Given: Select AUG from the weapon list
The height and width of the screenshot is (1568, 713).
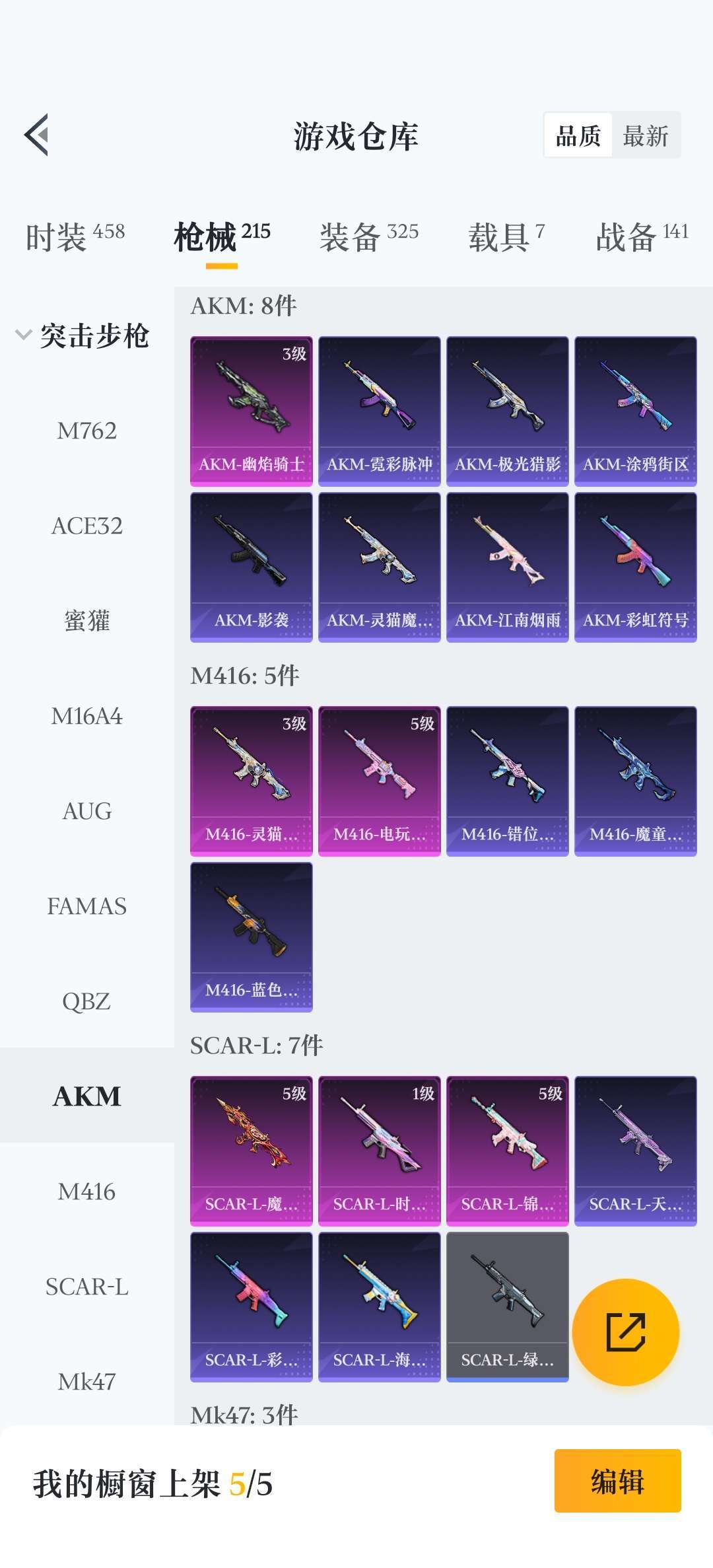Looking at the screenshot, I should 87,811.
